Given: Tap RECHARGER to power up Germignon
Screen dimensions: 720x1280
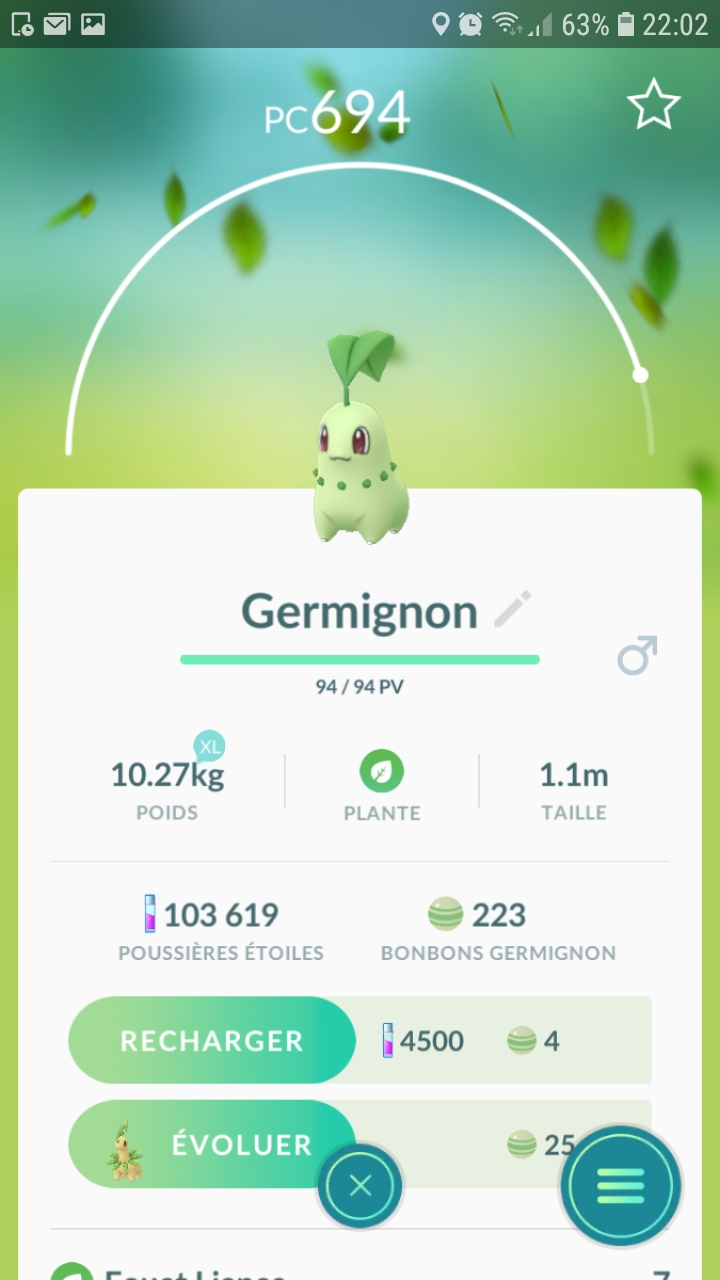Looking at the screenshot, I should [x=212, y=1040].
